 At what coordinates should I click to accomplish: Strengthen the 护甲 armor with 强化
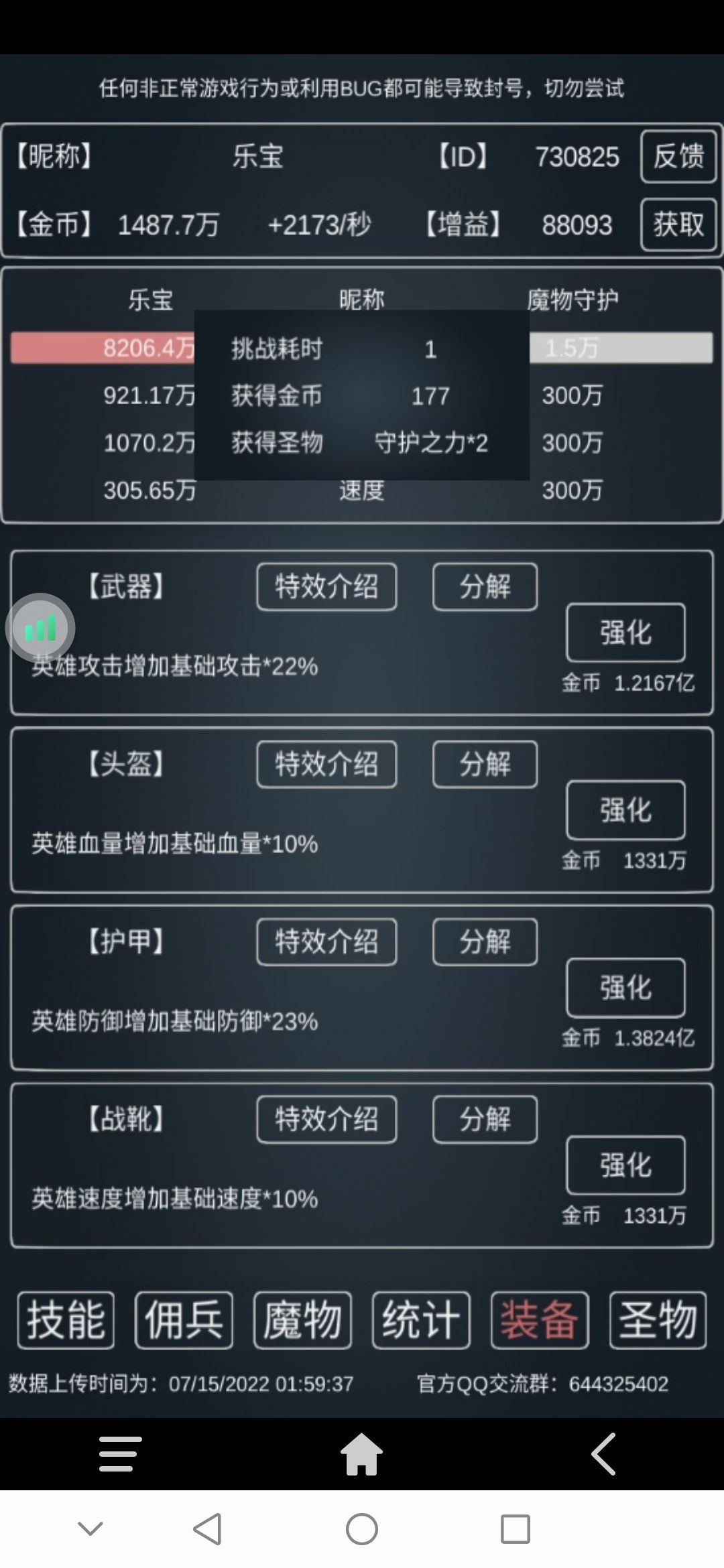pos(625,988)
